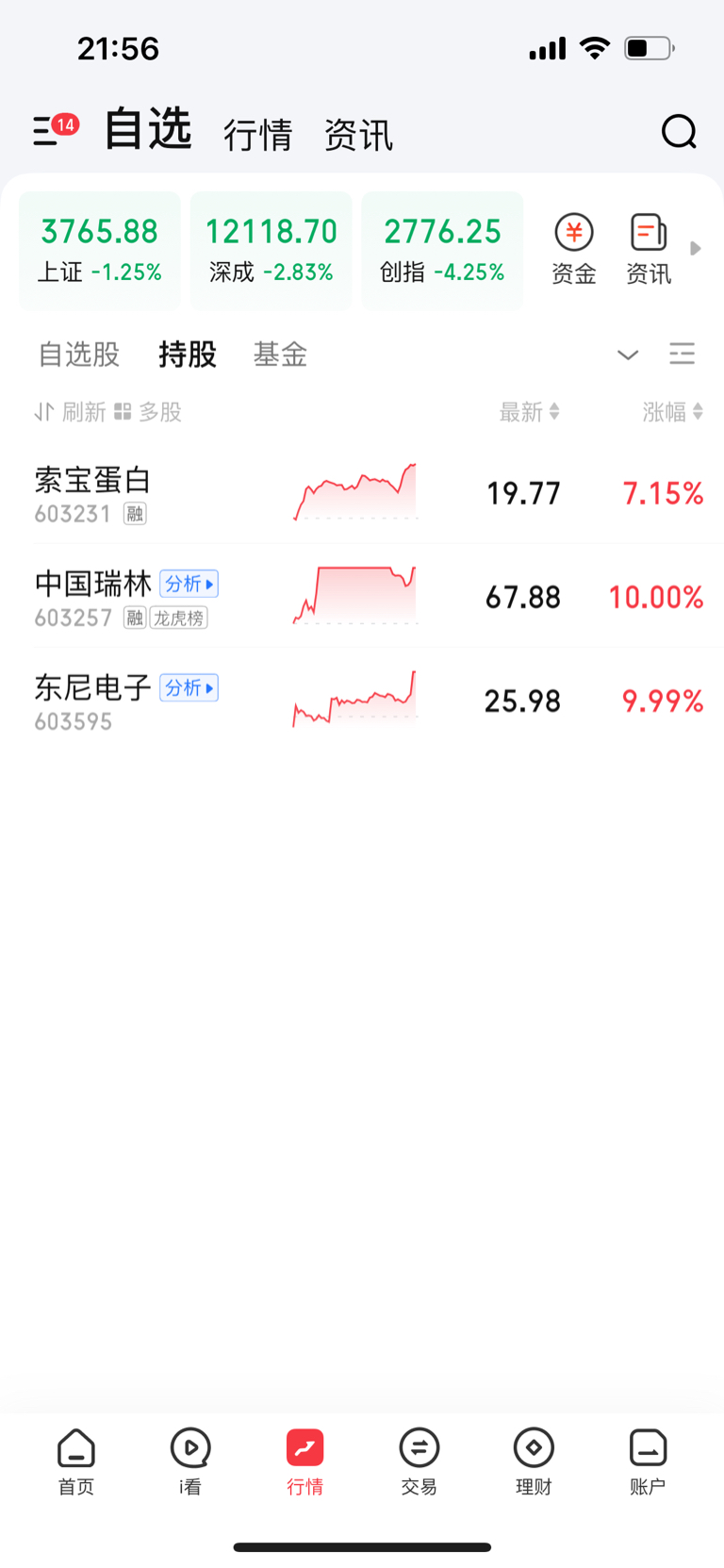Switch to the 行情 top tab
The width and height of the screenshot is (724, 1568).
click(257, 135)
